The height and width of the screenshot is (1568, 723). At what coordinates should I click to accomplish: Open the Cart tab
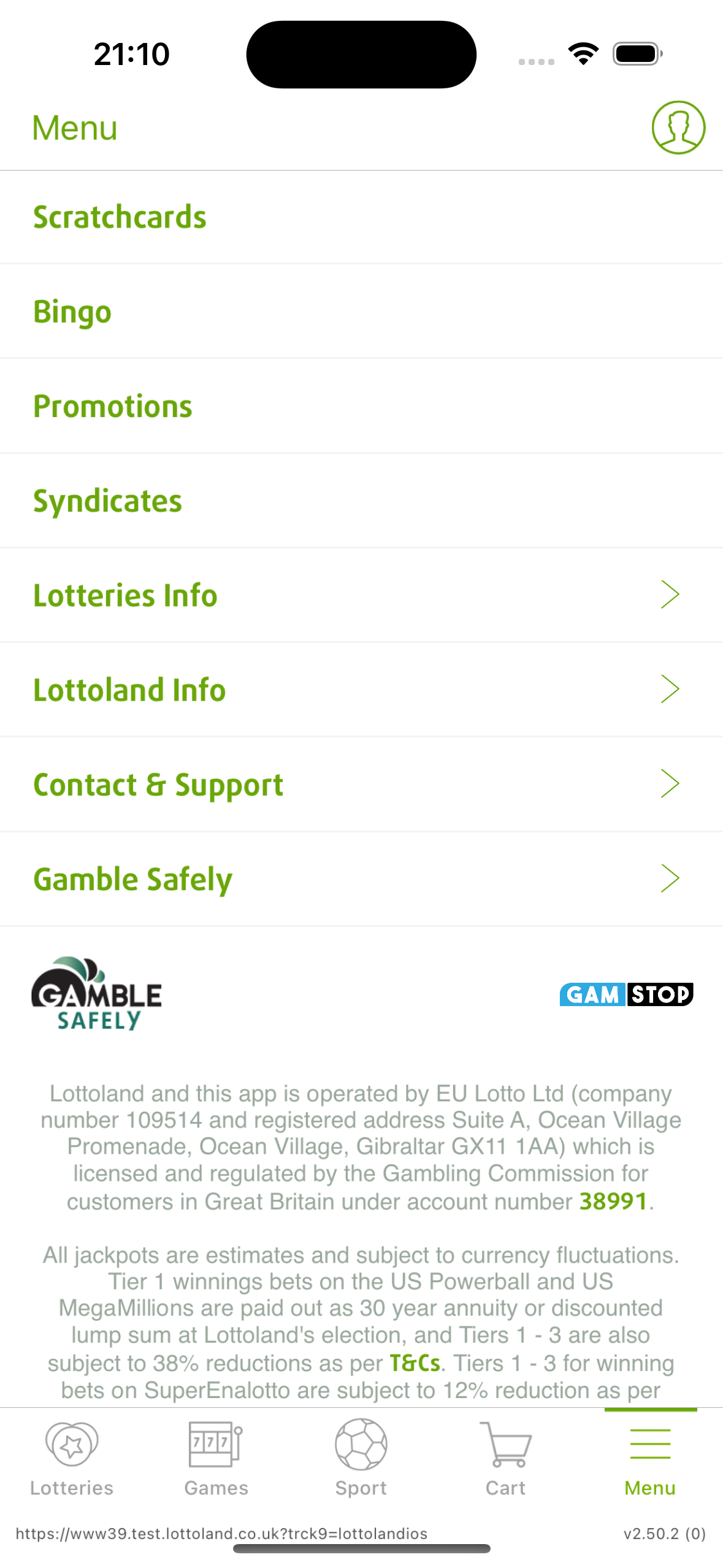tap(506, 1459)
